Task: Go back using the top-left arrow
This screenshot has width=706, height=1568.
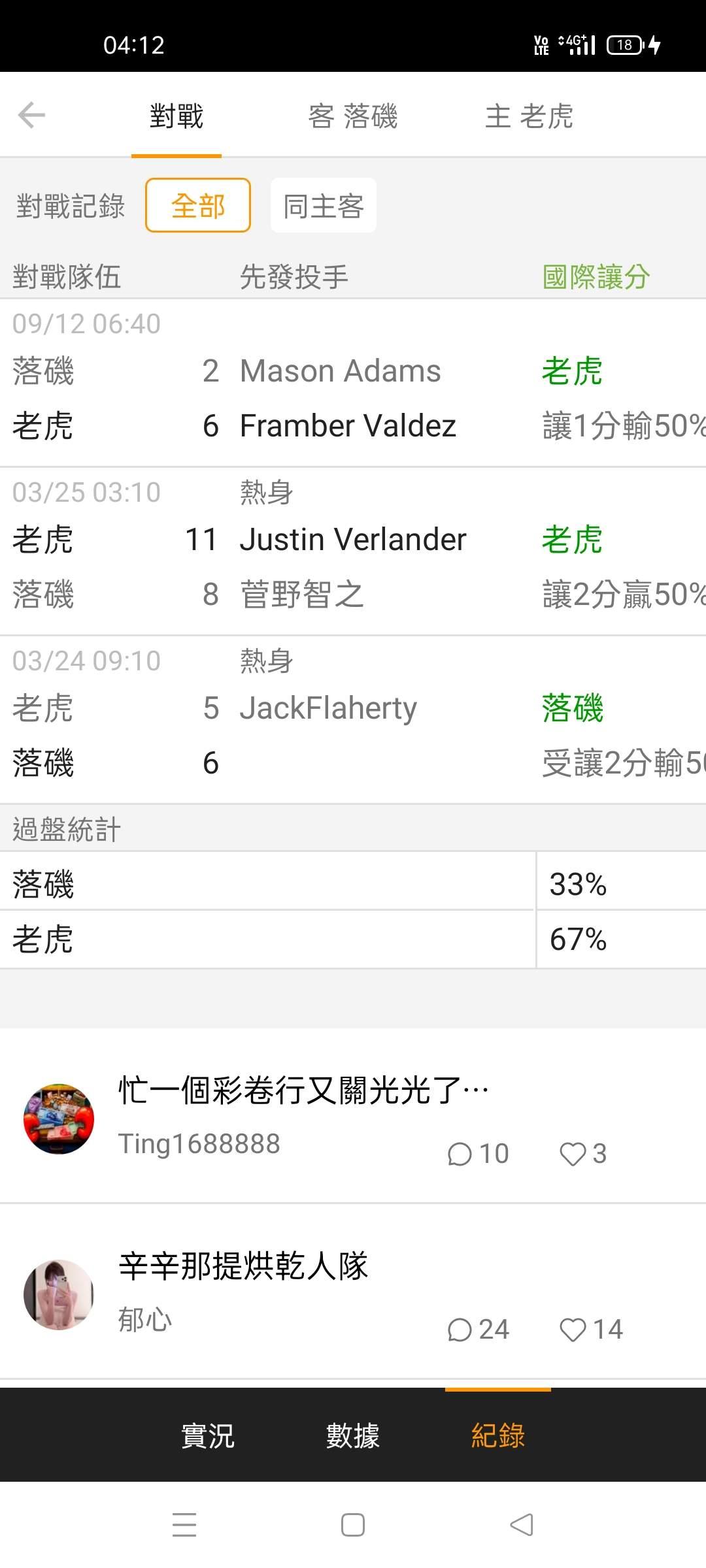Action: (x=31, y=116)
